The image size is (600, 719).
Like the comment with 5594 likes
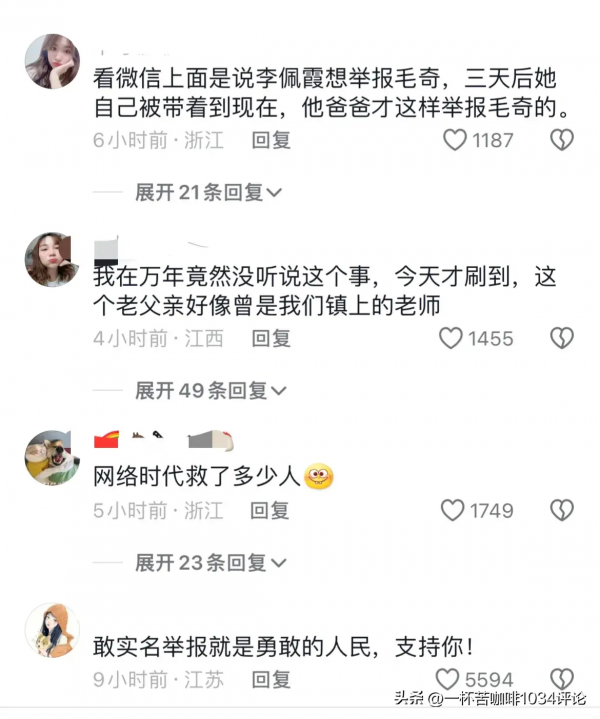(449, 680)
